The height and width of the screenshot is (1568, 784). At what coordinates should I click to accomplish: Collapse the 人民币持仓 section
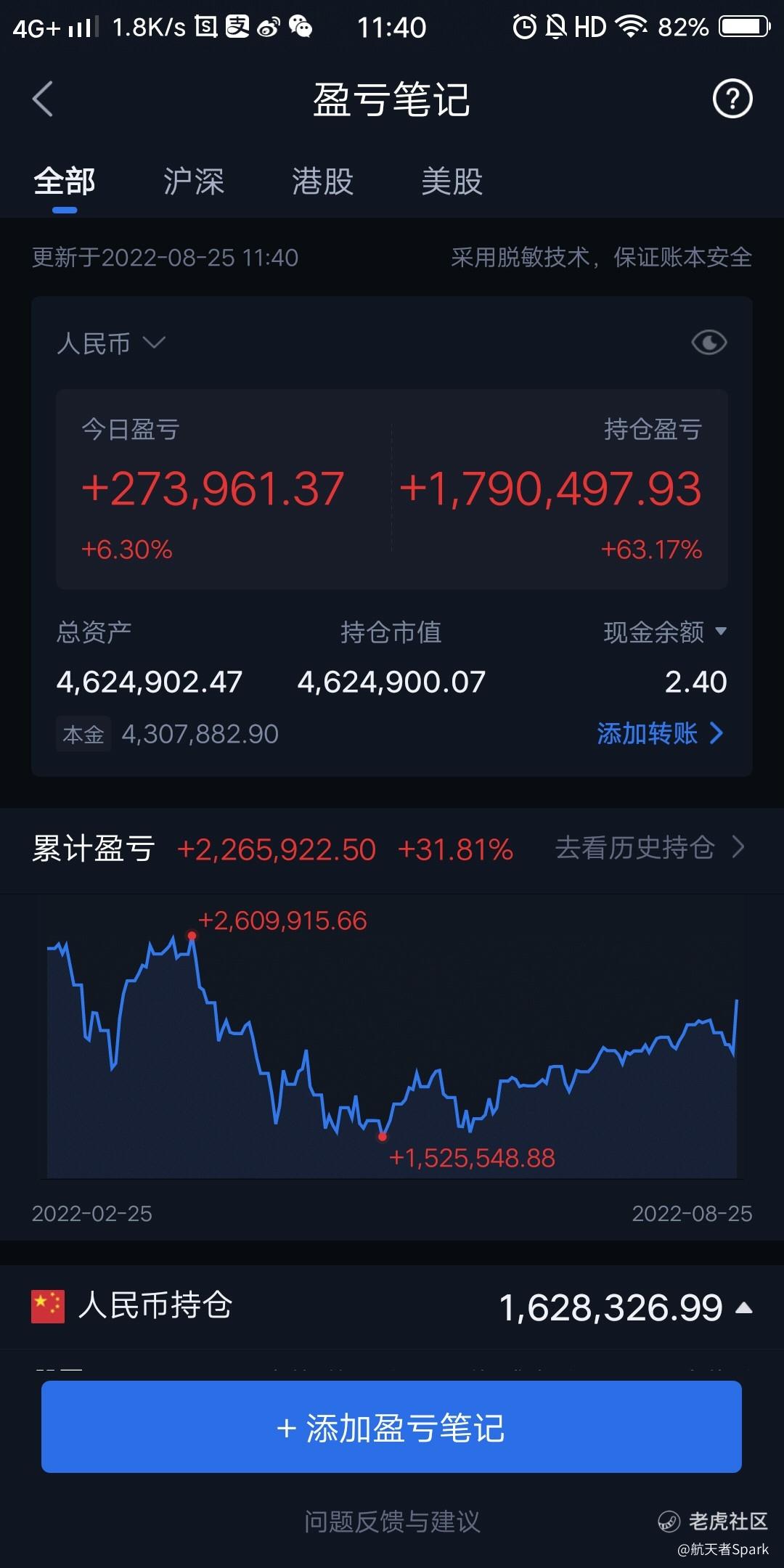point(743,1308)
